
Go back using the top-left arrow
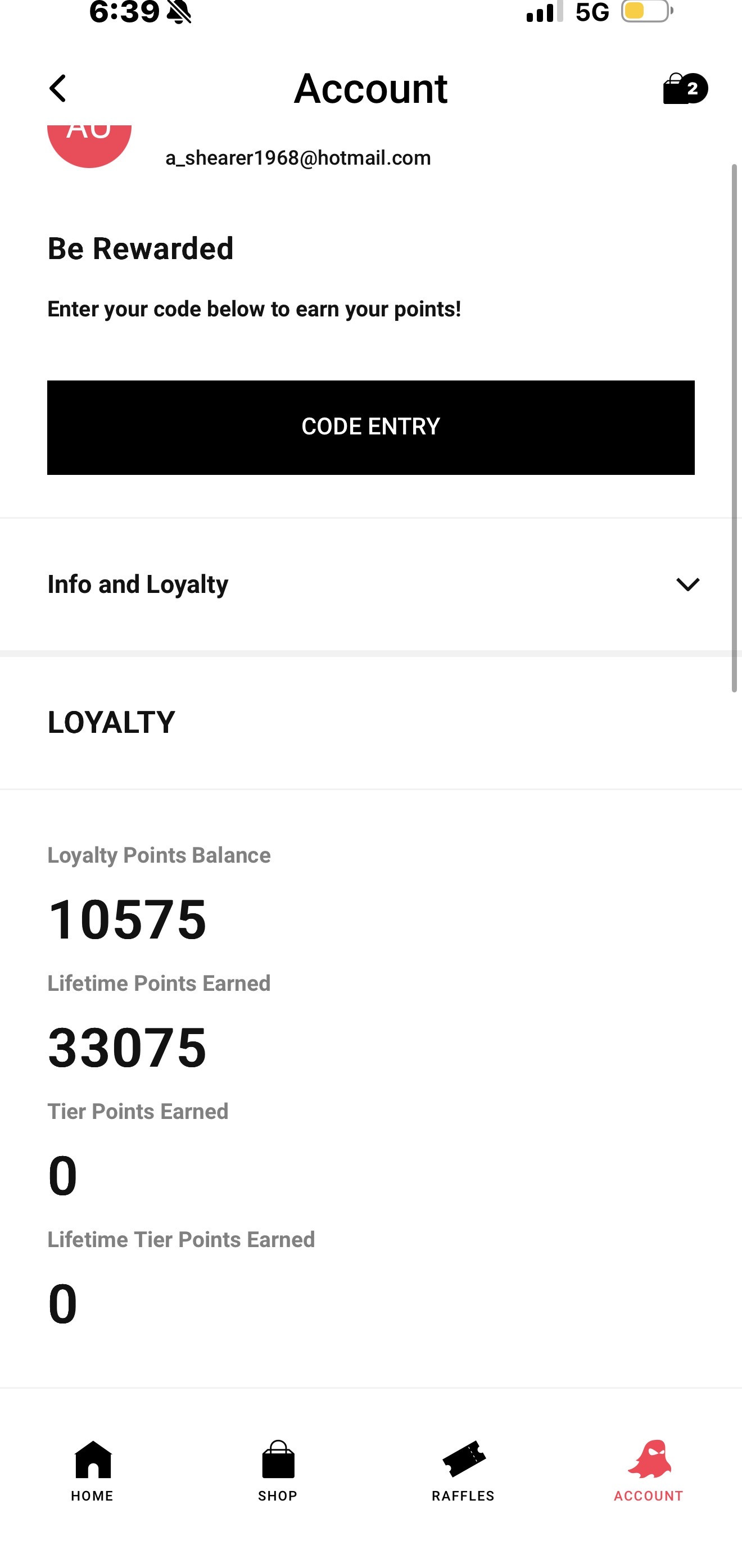pyautogui.click(x=58, y=89)
